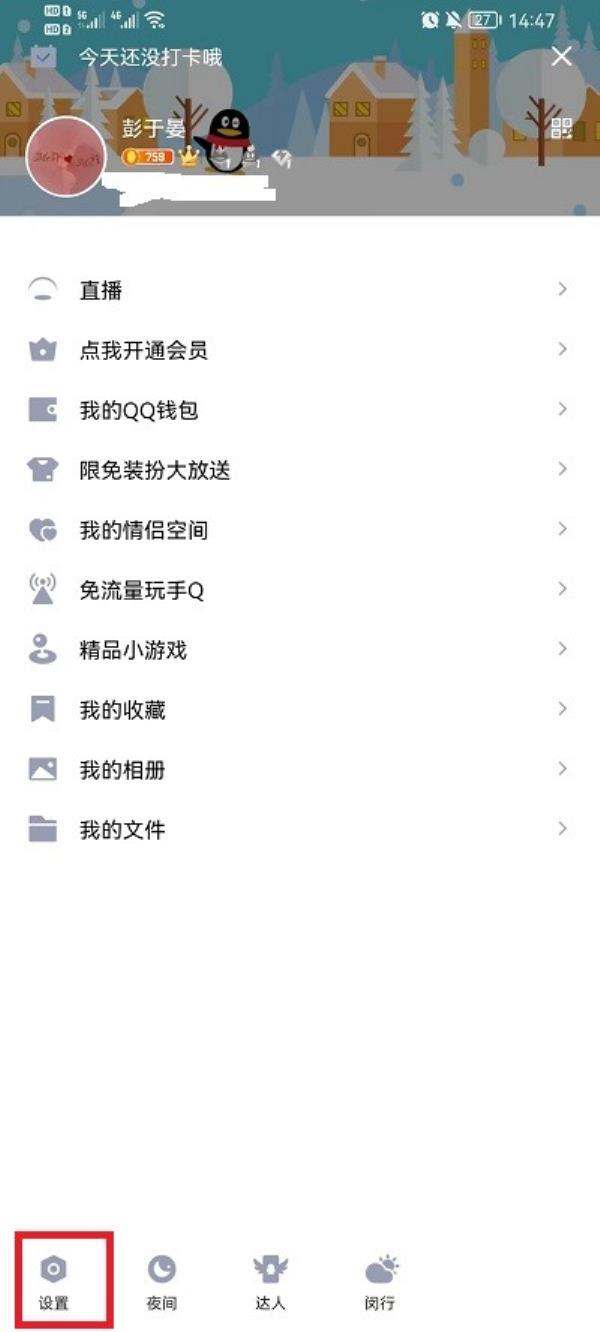Open the 直播 row
This screenshot has width=600, height=1332.
click(300, 290)
